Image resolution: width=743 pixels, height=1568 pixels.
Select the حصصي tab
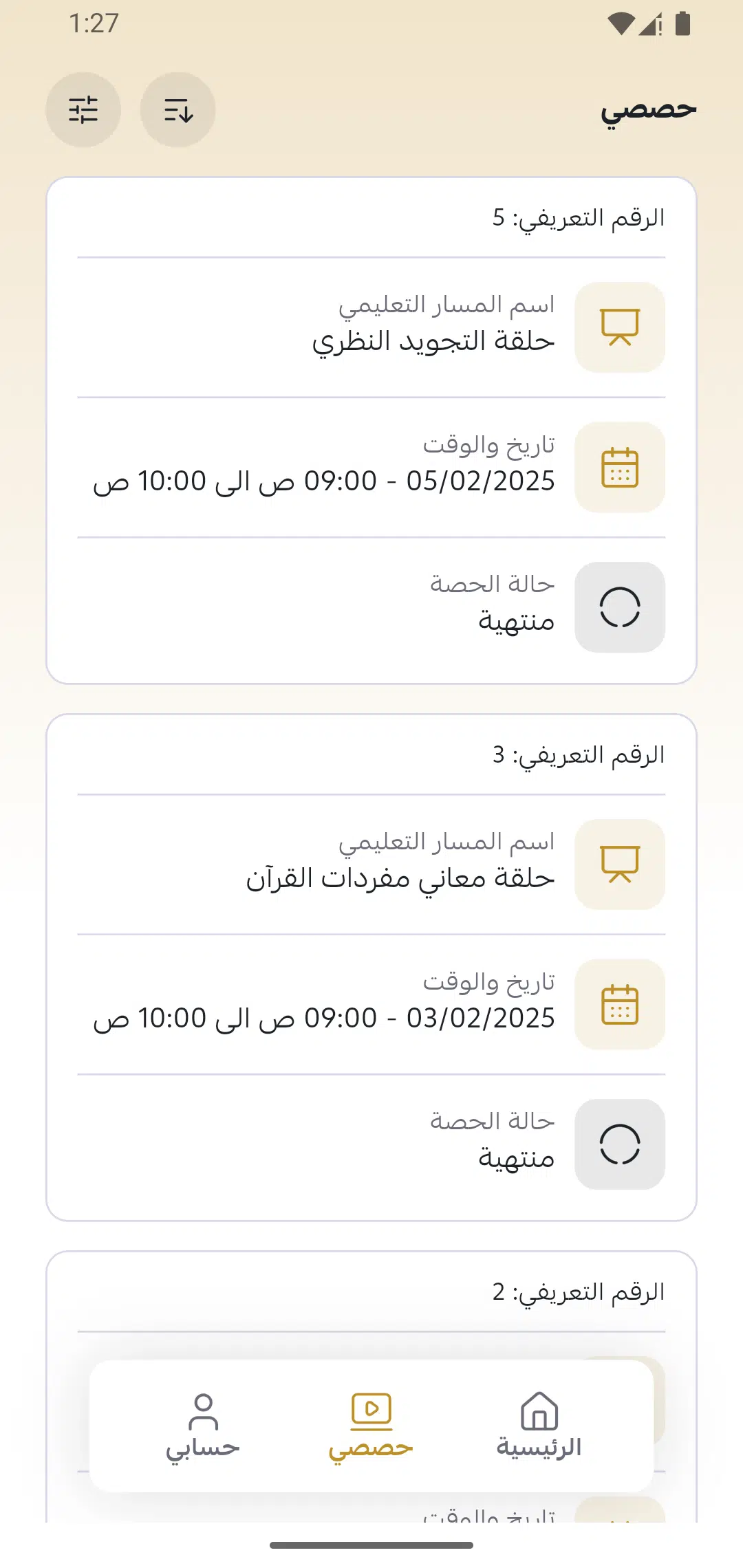[x=371, y=1426]
